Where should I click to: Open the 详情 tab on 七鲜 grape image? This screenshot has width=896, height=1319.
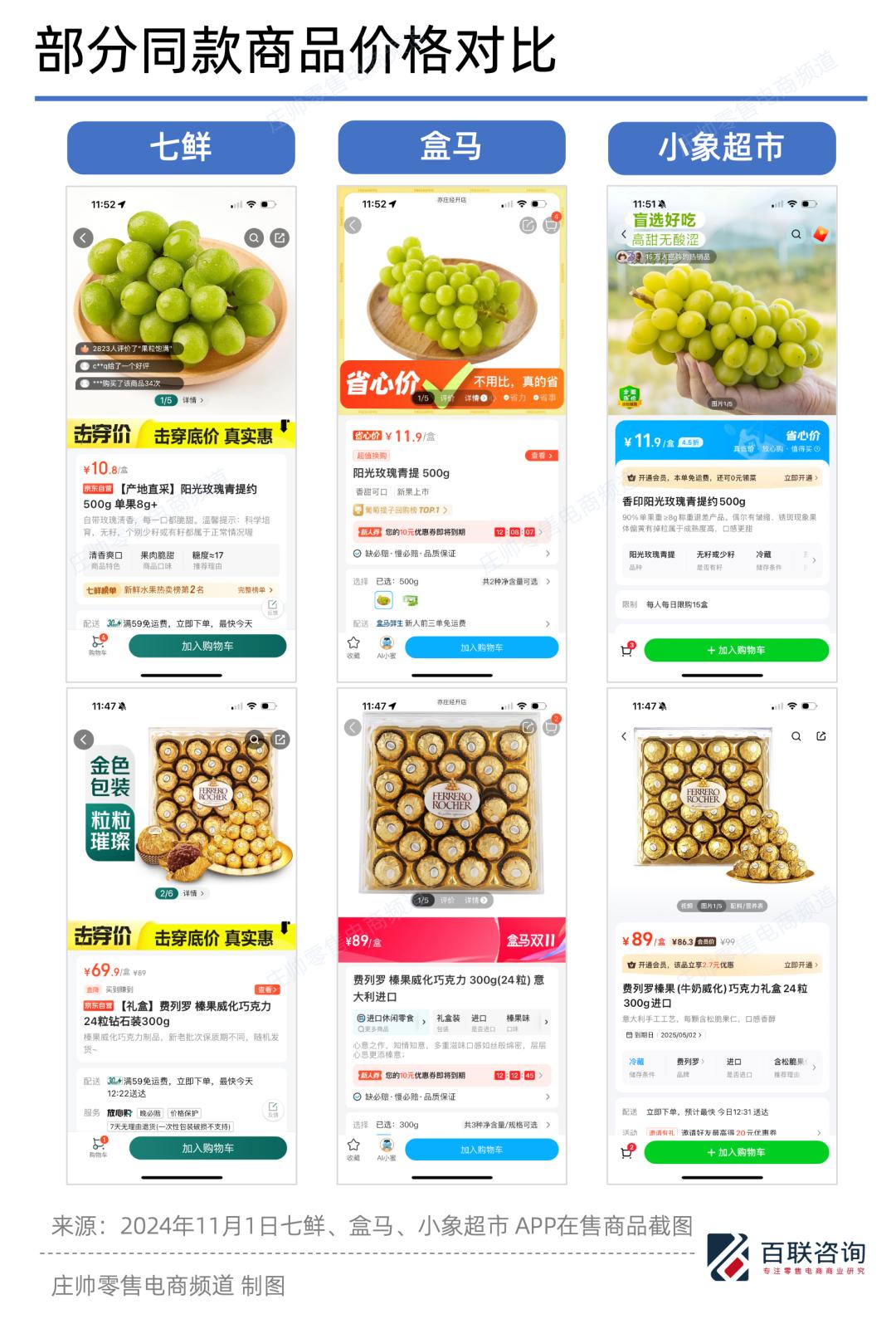(x=188, y=399)
